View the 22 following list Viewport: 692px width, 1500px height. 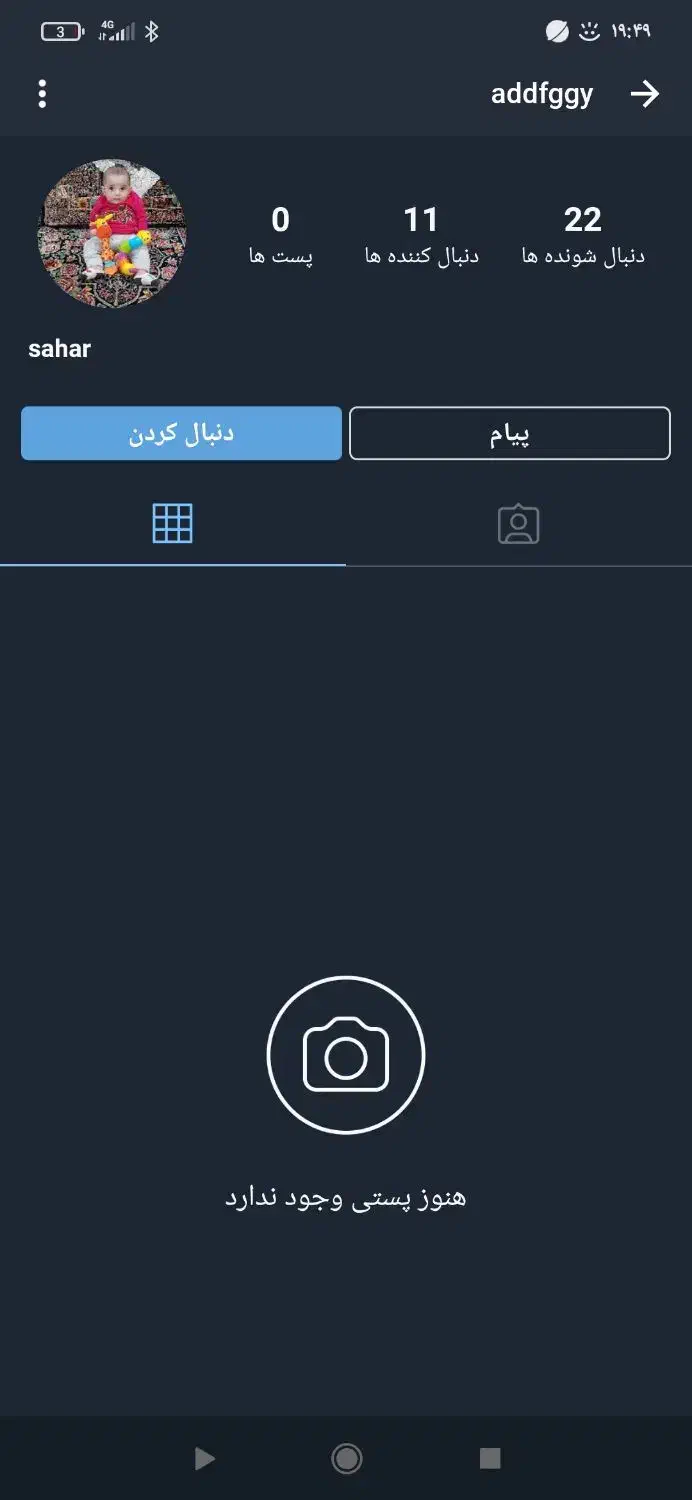tap(583, 235)
